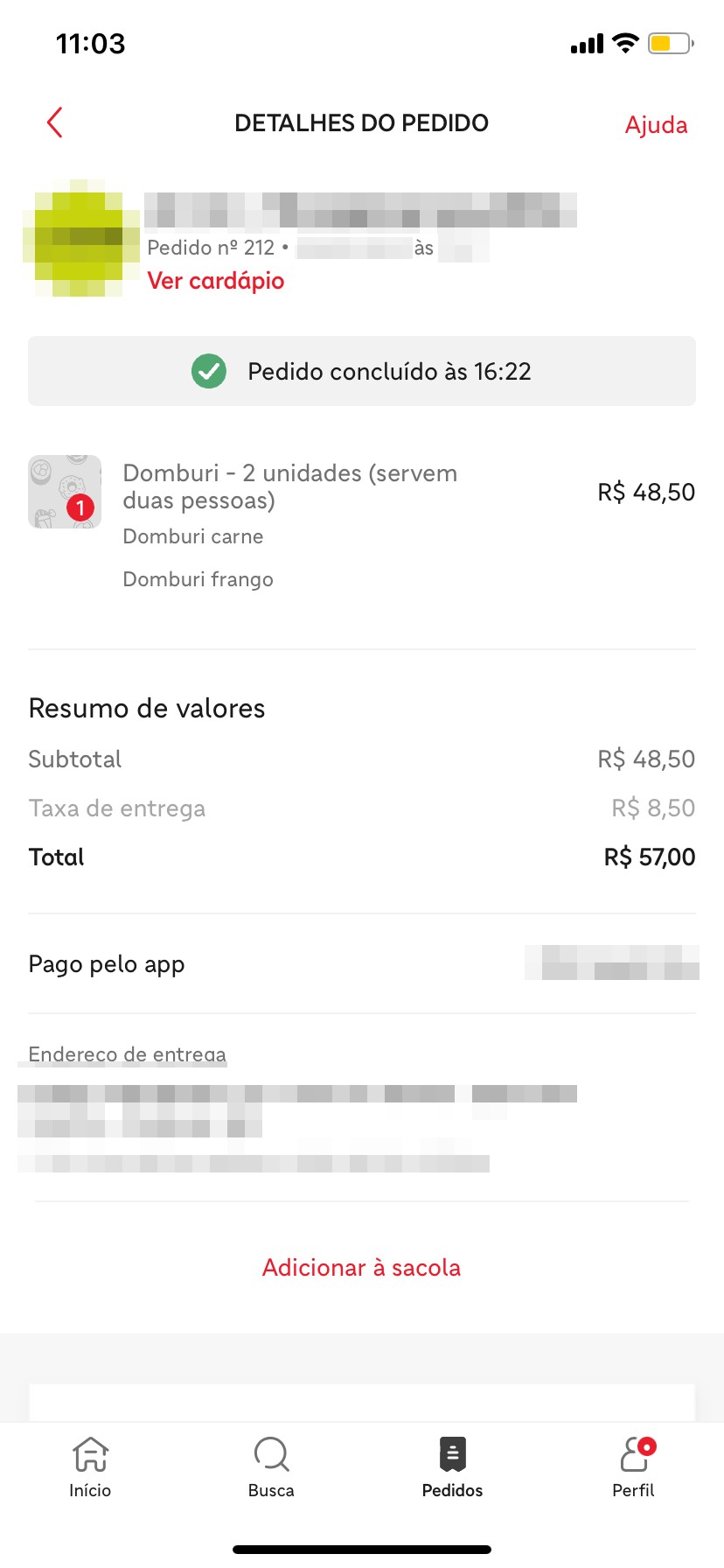Viewport: 724px width, 1568px height.
Task: Open the Busca tab
Action: [x=271, y=1466]
